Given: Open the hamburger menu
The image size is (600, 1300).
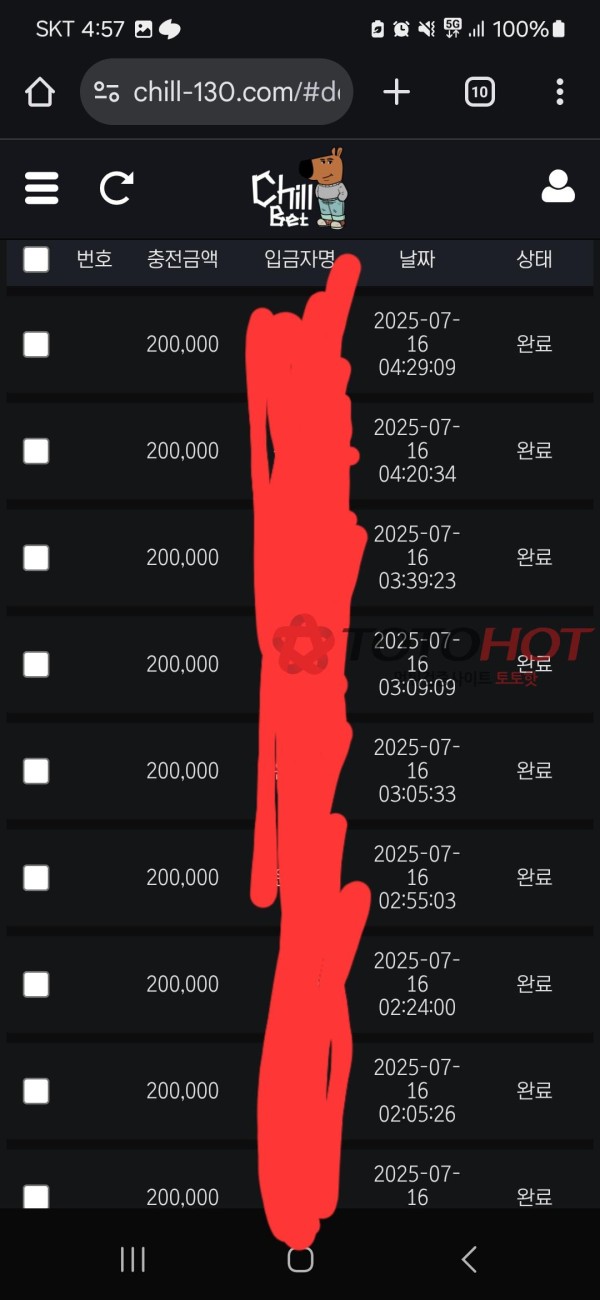Looking at the screenshot, I should click(41, 188).
